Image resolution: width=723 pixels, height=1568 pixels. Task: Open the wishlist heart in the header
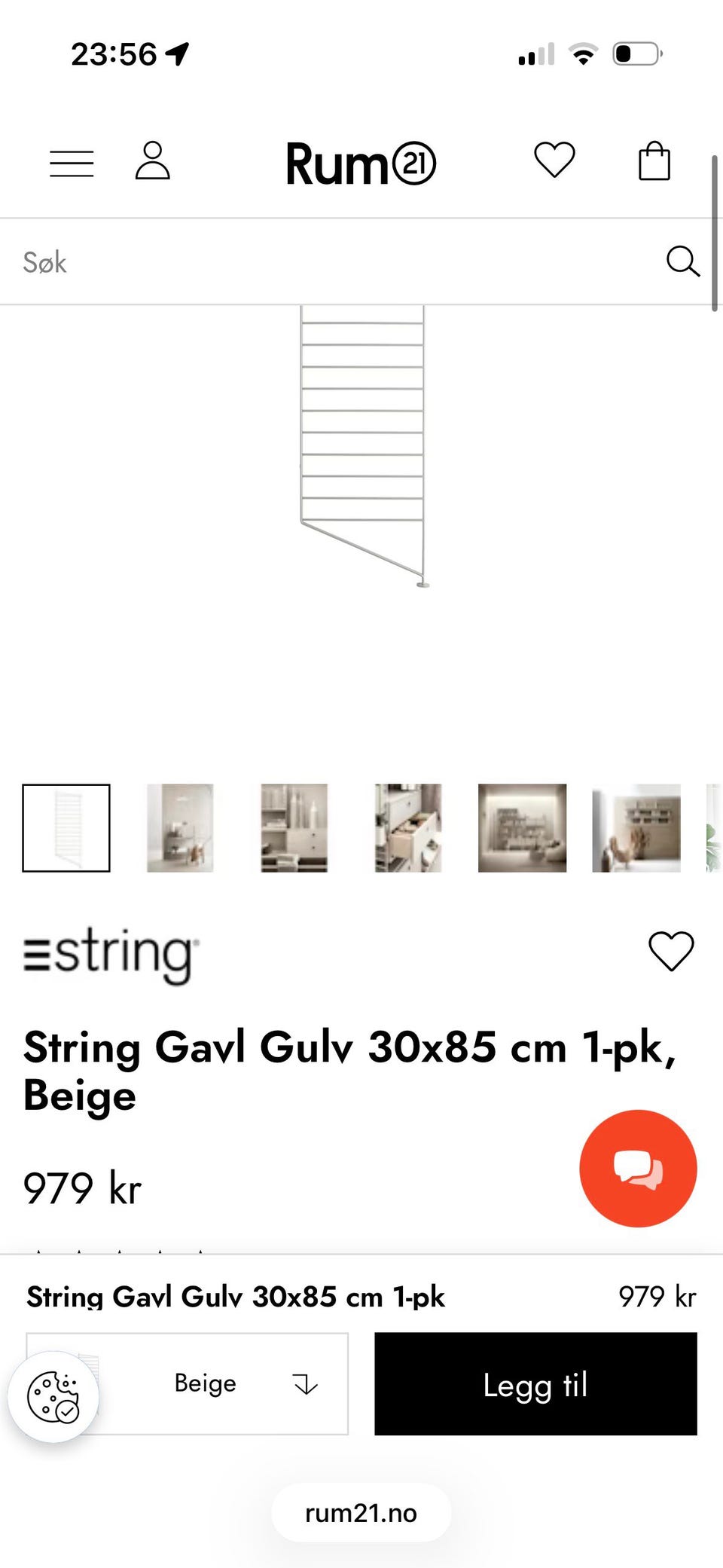554,161
